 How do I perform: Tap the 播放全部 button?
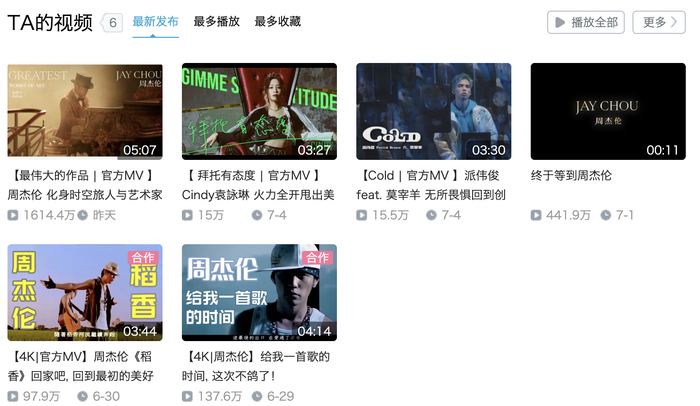(x=586, y=22)
